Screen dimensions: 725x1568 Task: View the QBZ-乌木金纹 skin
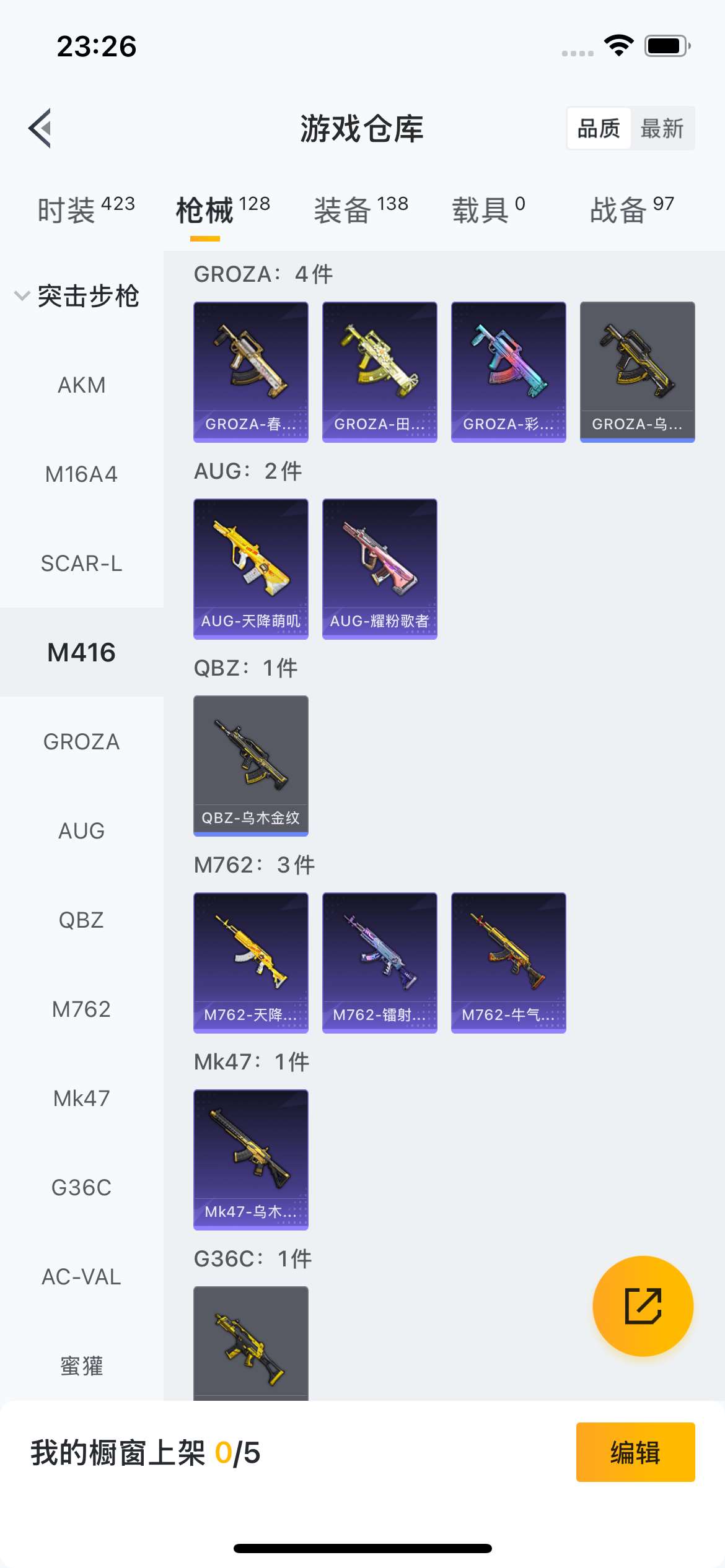(251, 765)
